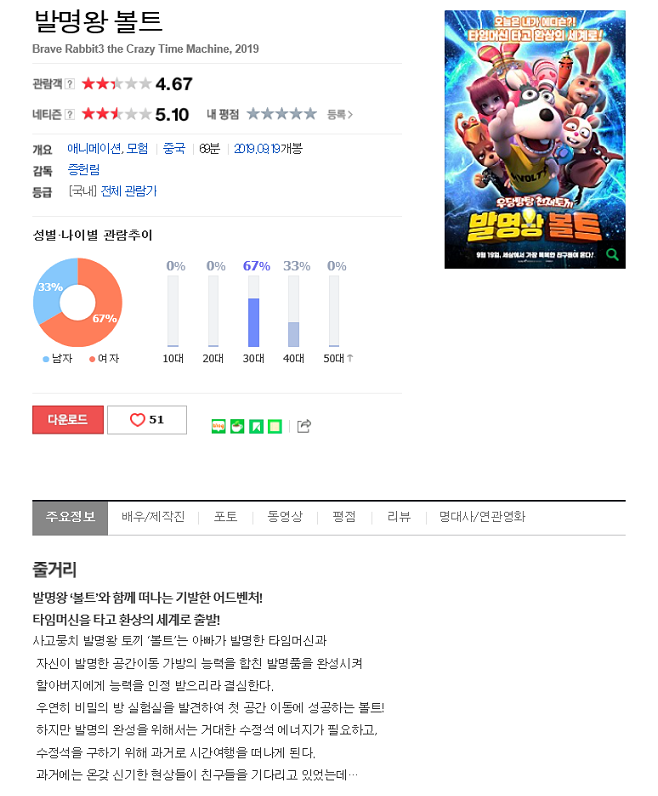The width and height of the screenshot is (658, 796).
Task: Switch to the 포토 tab
Action: coord(226,517)
